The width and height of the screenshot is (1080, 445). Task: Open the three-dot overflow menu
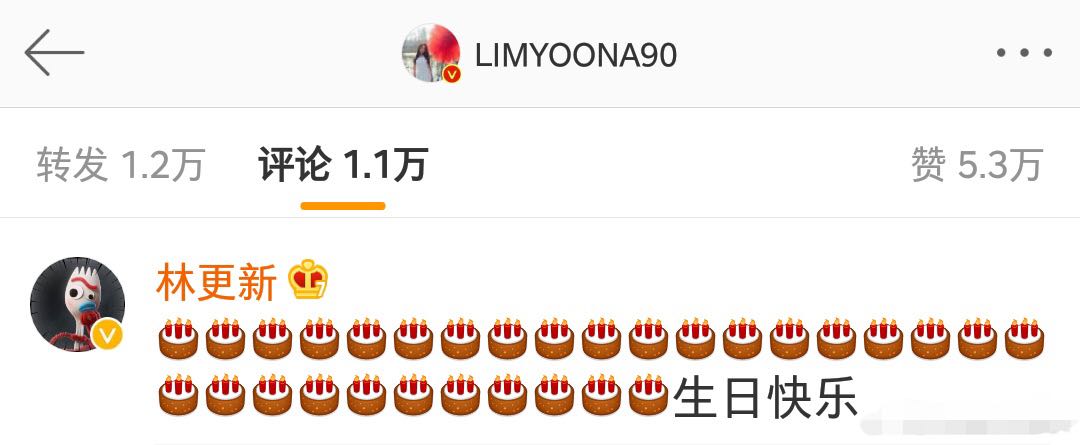click(1024, 53)
